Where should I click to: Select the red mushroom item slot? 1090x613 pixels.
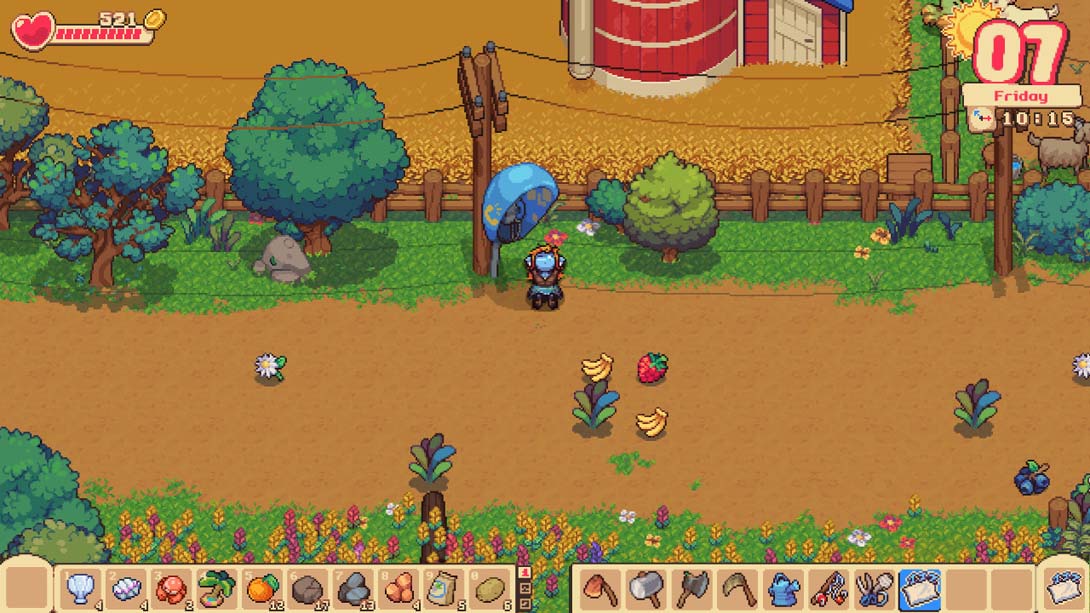pyautogui.click(x=171, y=588)
